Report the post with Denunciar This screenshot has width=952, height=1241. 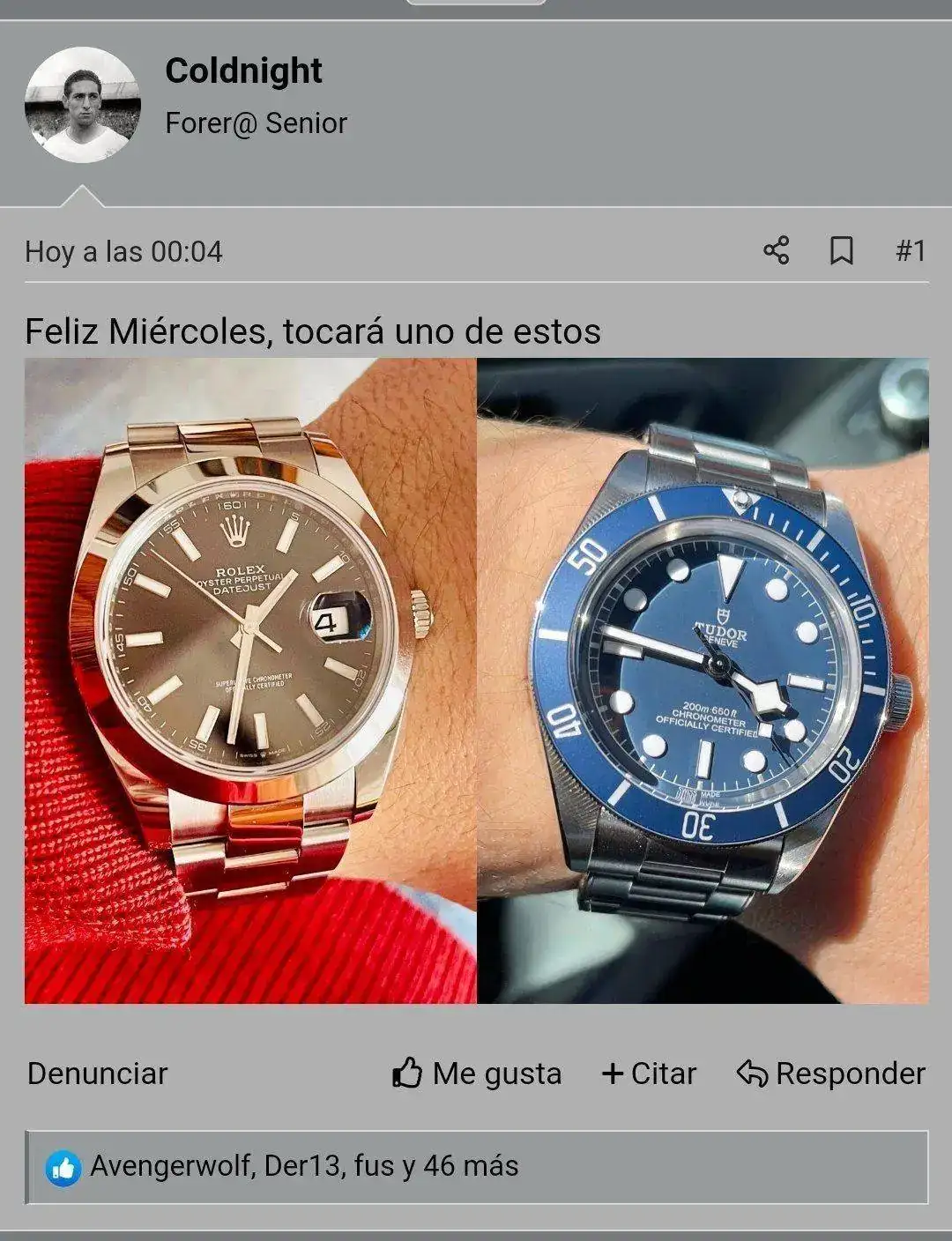click(x=97, y=1074)
